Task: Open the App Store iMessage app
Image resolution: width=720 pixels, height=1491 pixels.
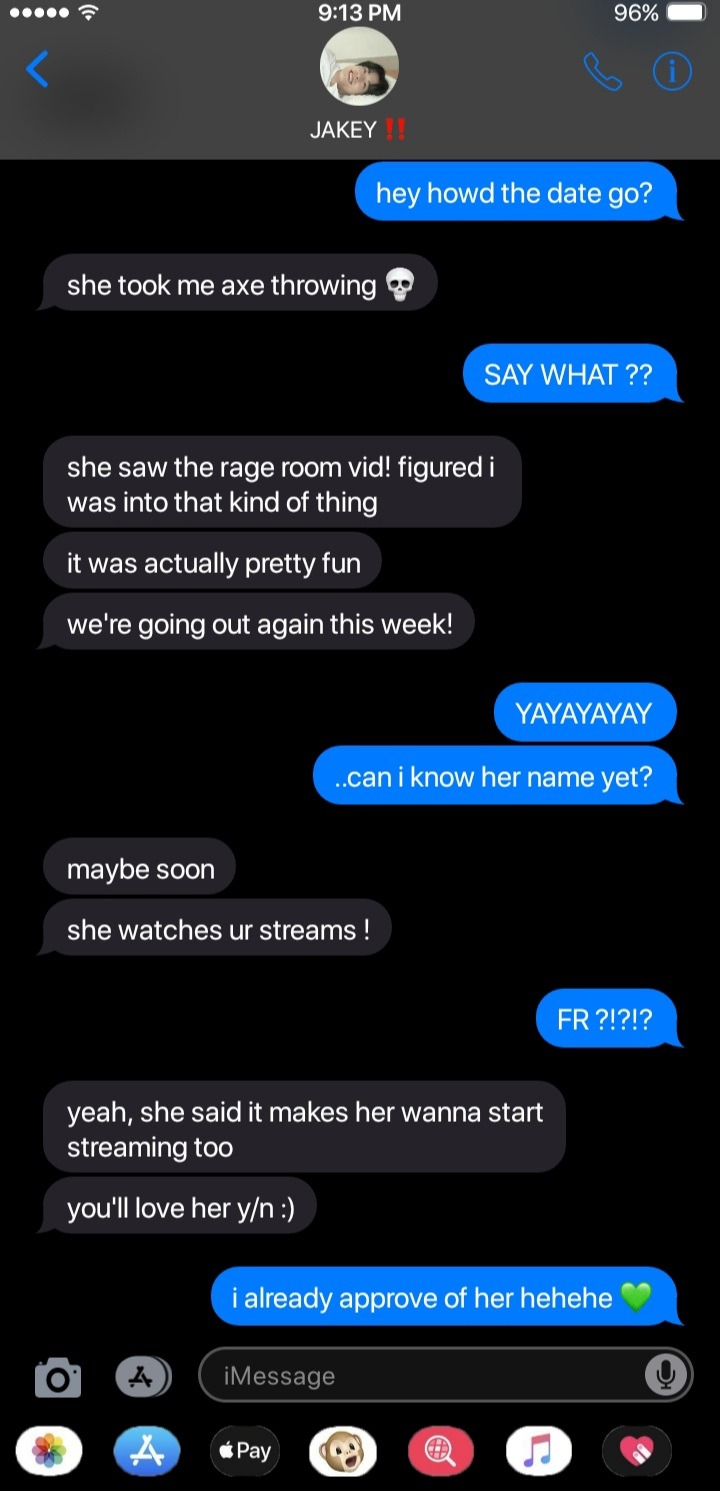Action: point(147,1451)
